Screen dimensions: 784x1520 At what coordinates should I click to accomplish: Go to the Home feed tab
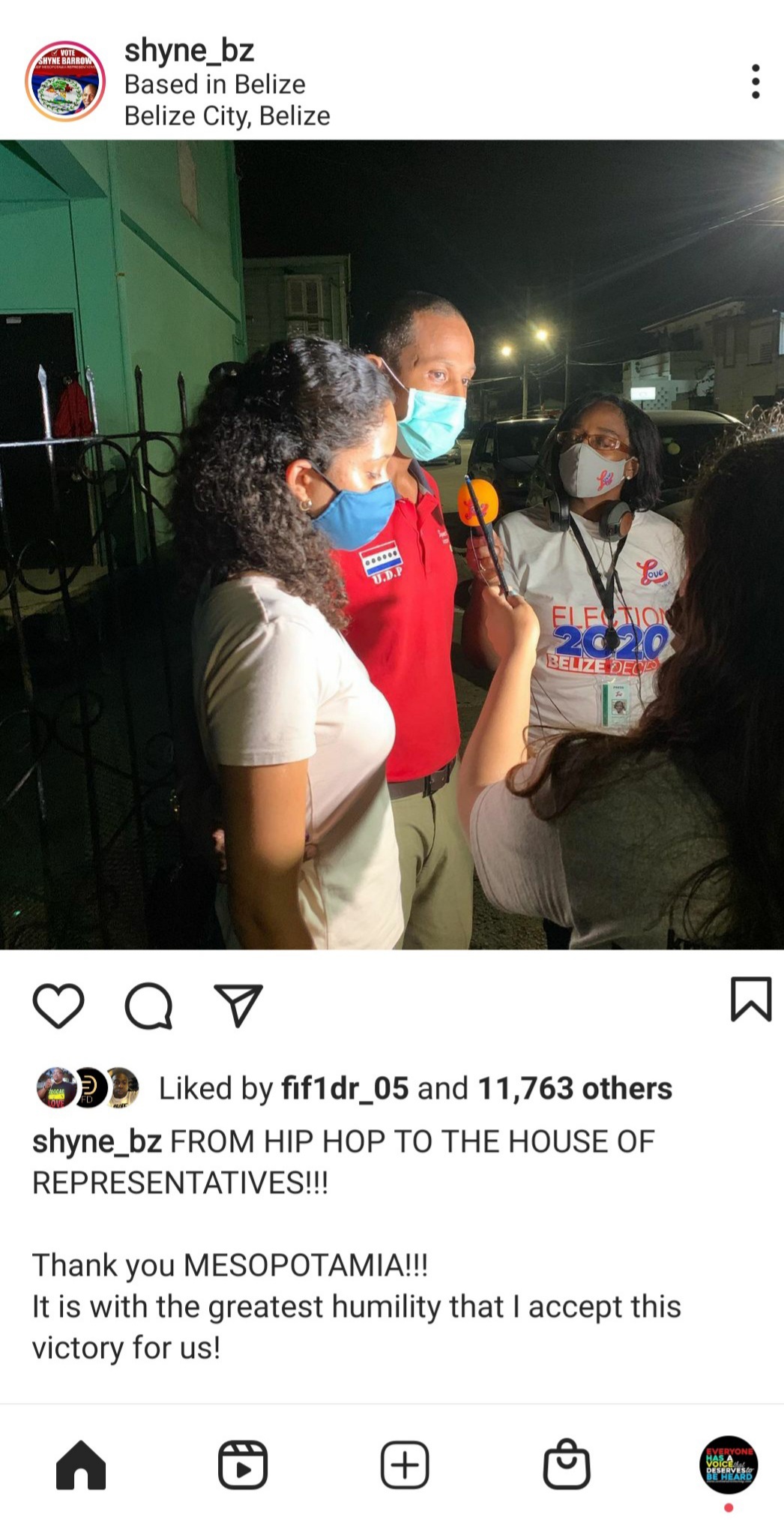click(81, 1465)
